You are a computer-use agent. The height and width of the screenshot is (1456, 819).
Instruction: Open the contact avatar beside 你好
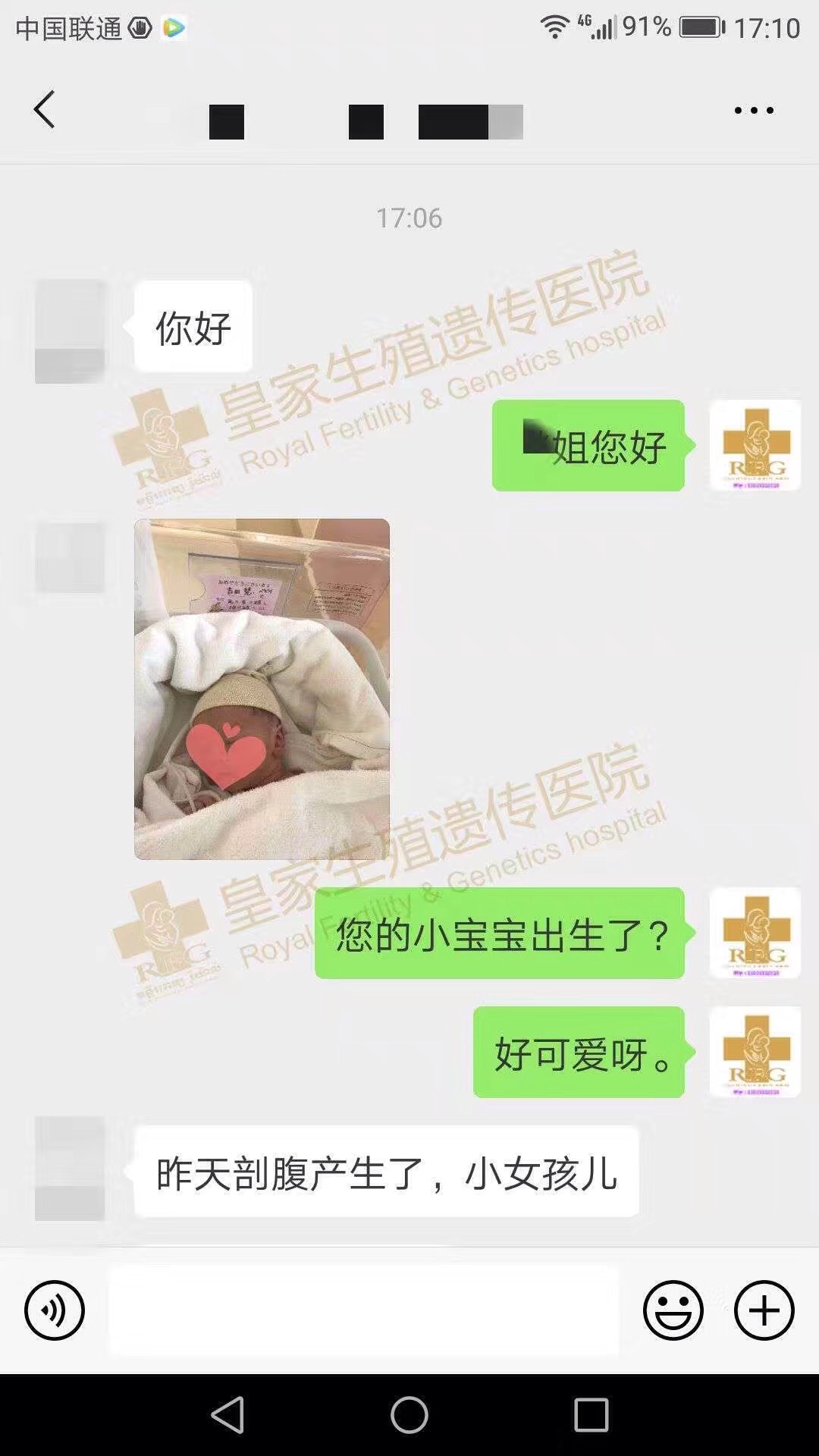(70, 331)
